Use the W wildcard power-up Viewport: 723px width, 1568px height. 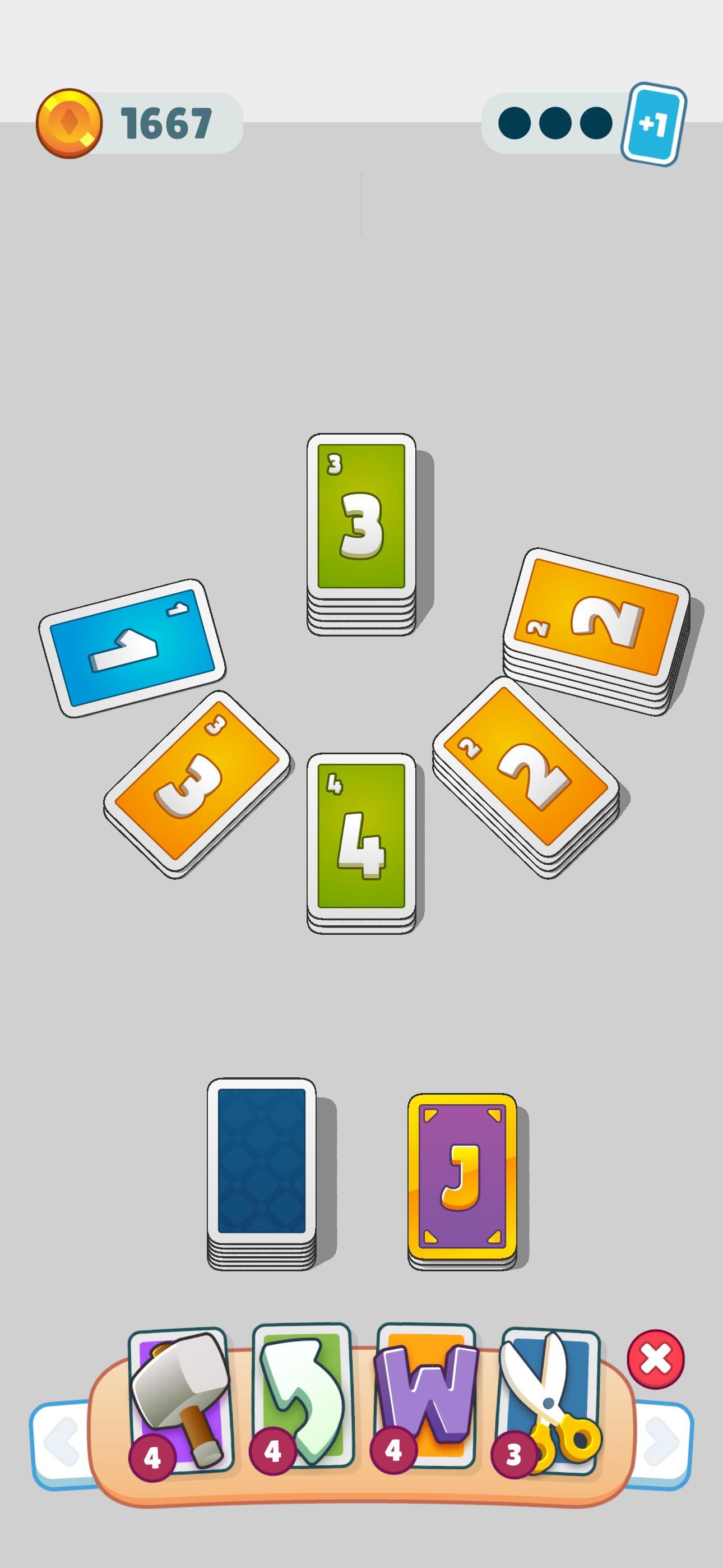point(426,1398)
